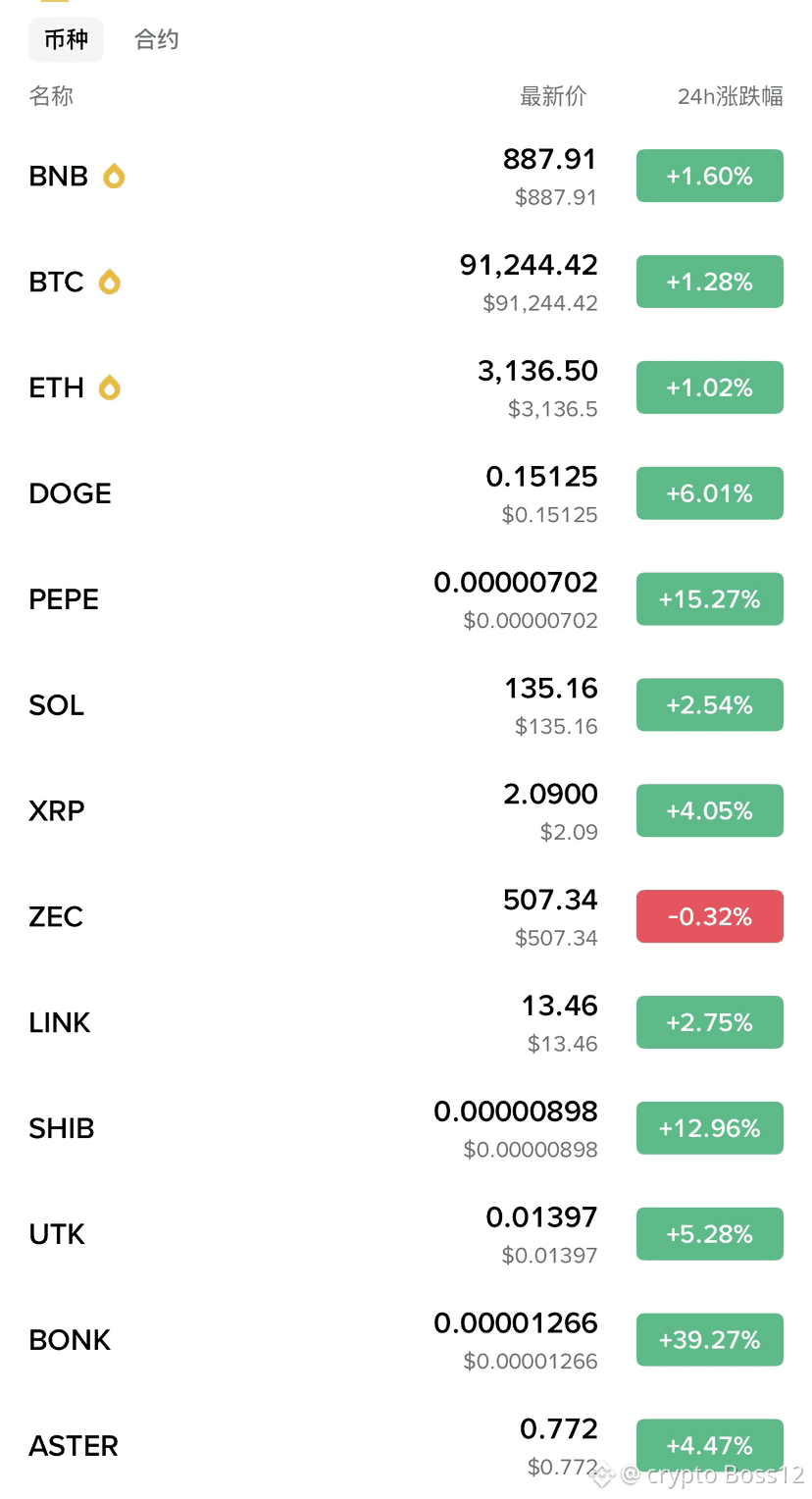Toggle BTC's +1.28% change badge
The image size is (812, 1499).
click(x=710, y=283)
